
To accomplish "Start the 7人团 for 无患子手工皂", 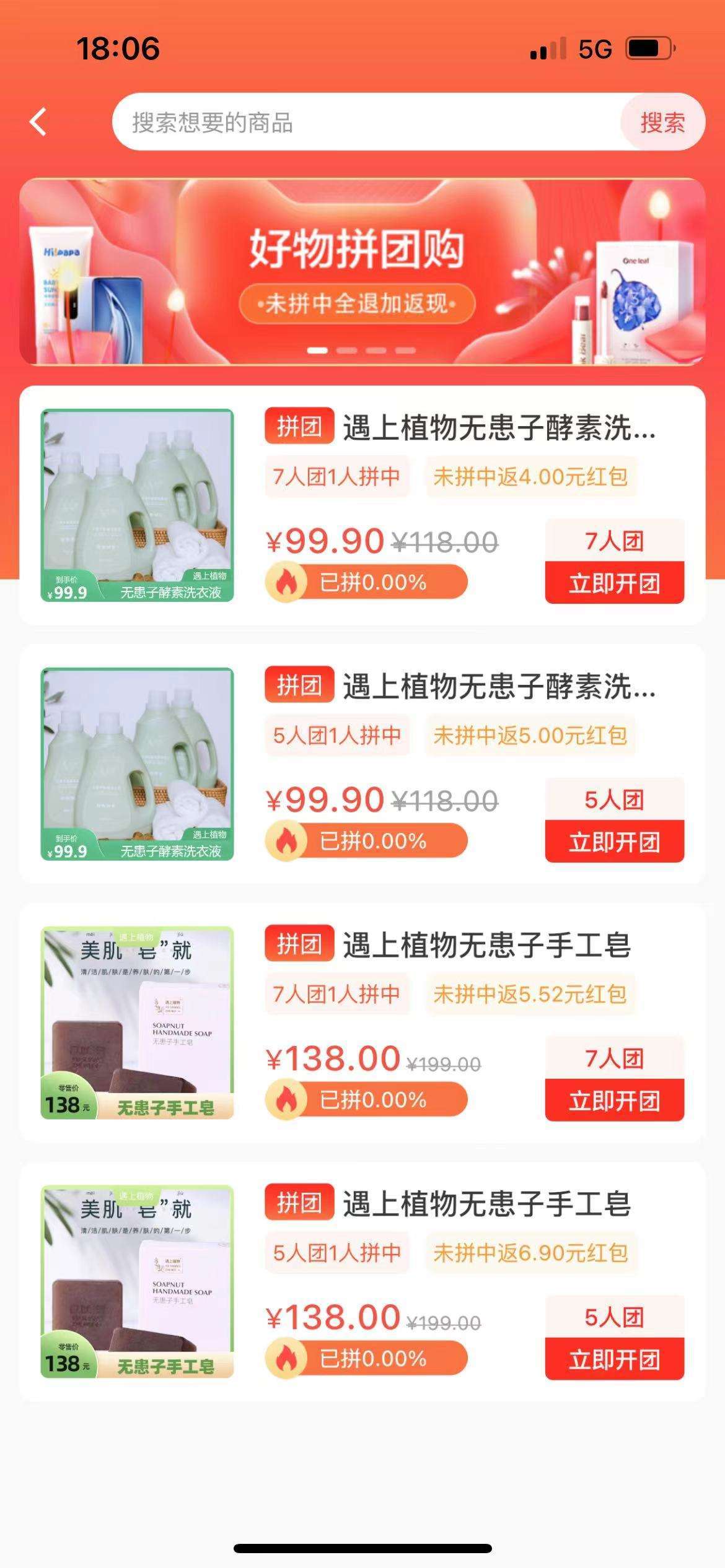I will click(614, 1100).
